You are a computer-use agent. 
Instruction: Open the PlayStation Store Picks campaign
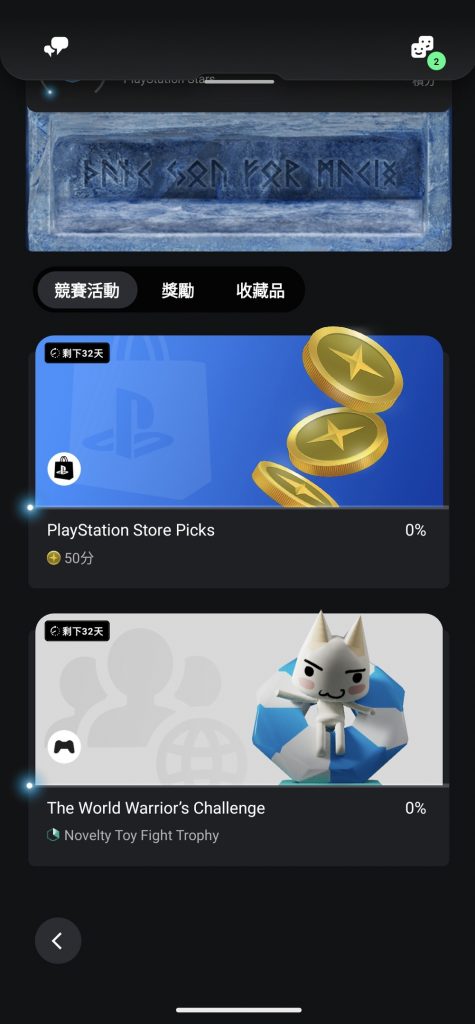238,461
